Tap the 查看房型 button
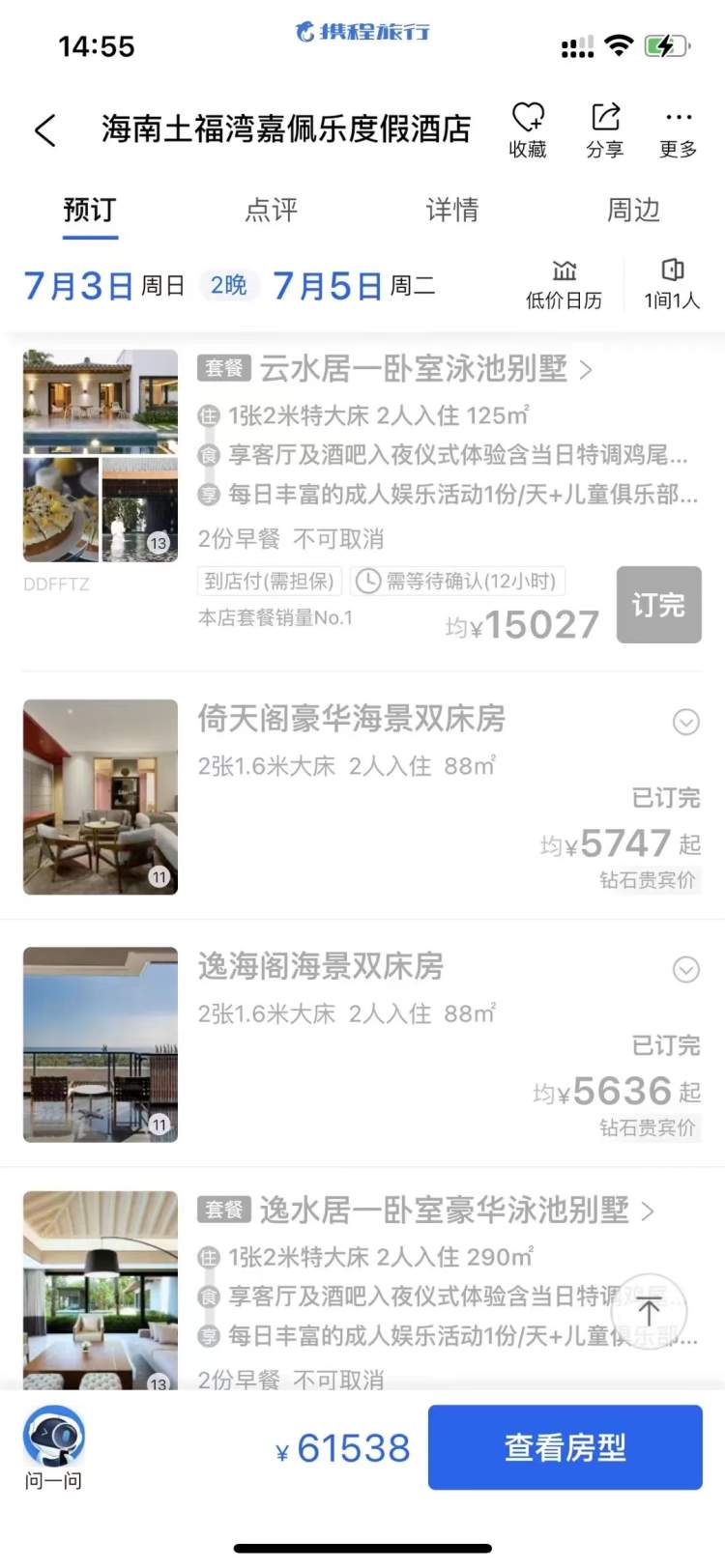This screenshot has height=1568, width=725. (565, 1447)
